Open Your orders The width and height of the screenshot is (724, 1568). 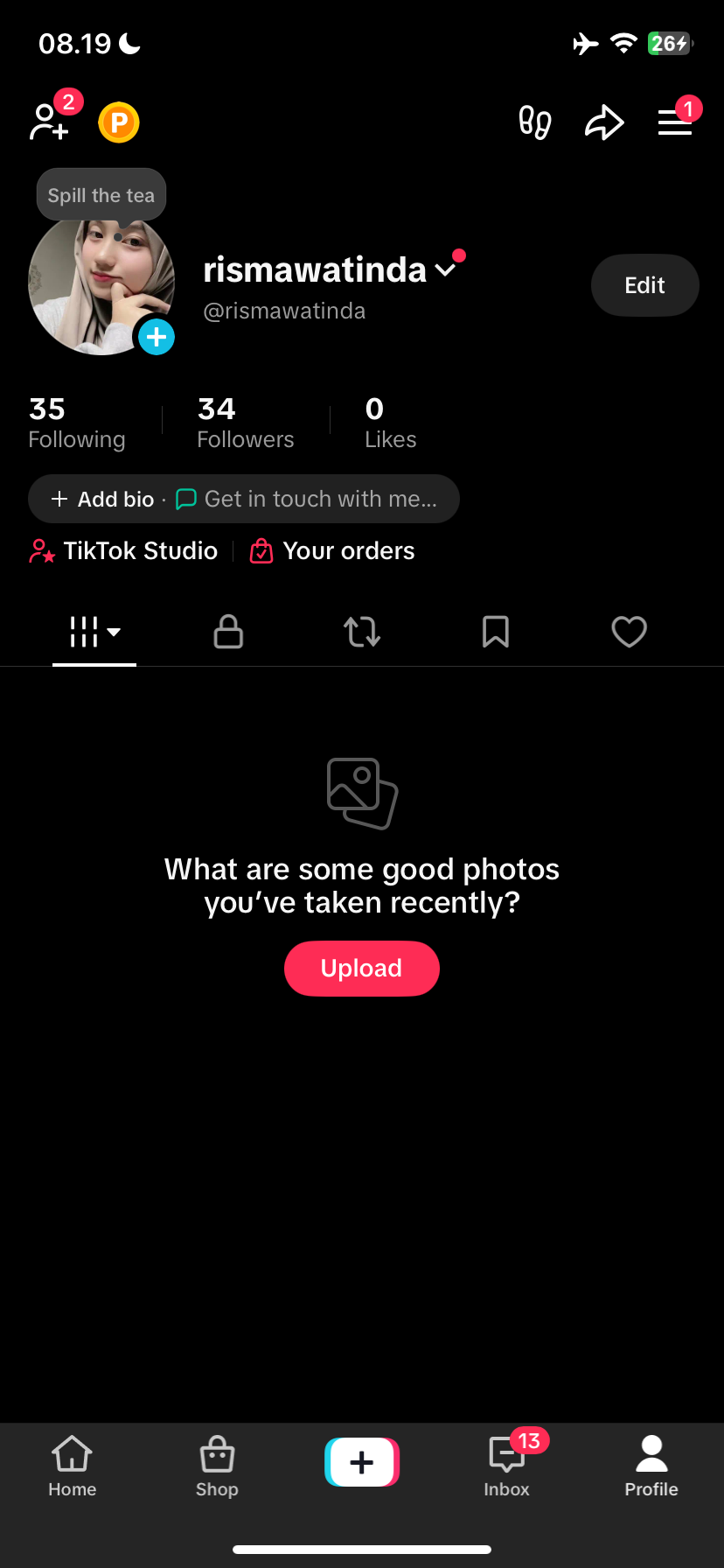click(332, 551)
